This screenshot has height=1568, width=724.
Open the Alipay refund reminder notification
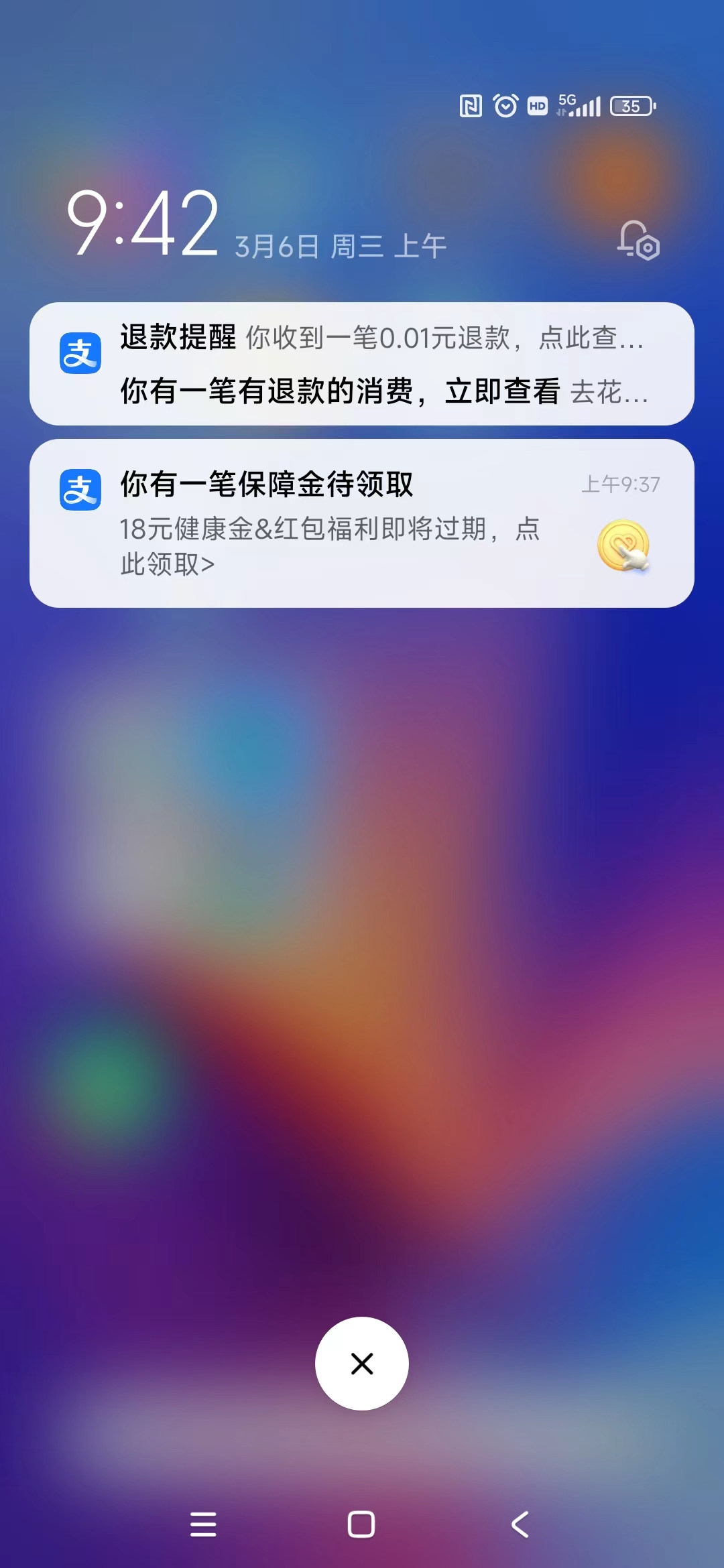[362, 364]
